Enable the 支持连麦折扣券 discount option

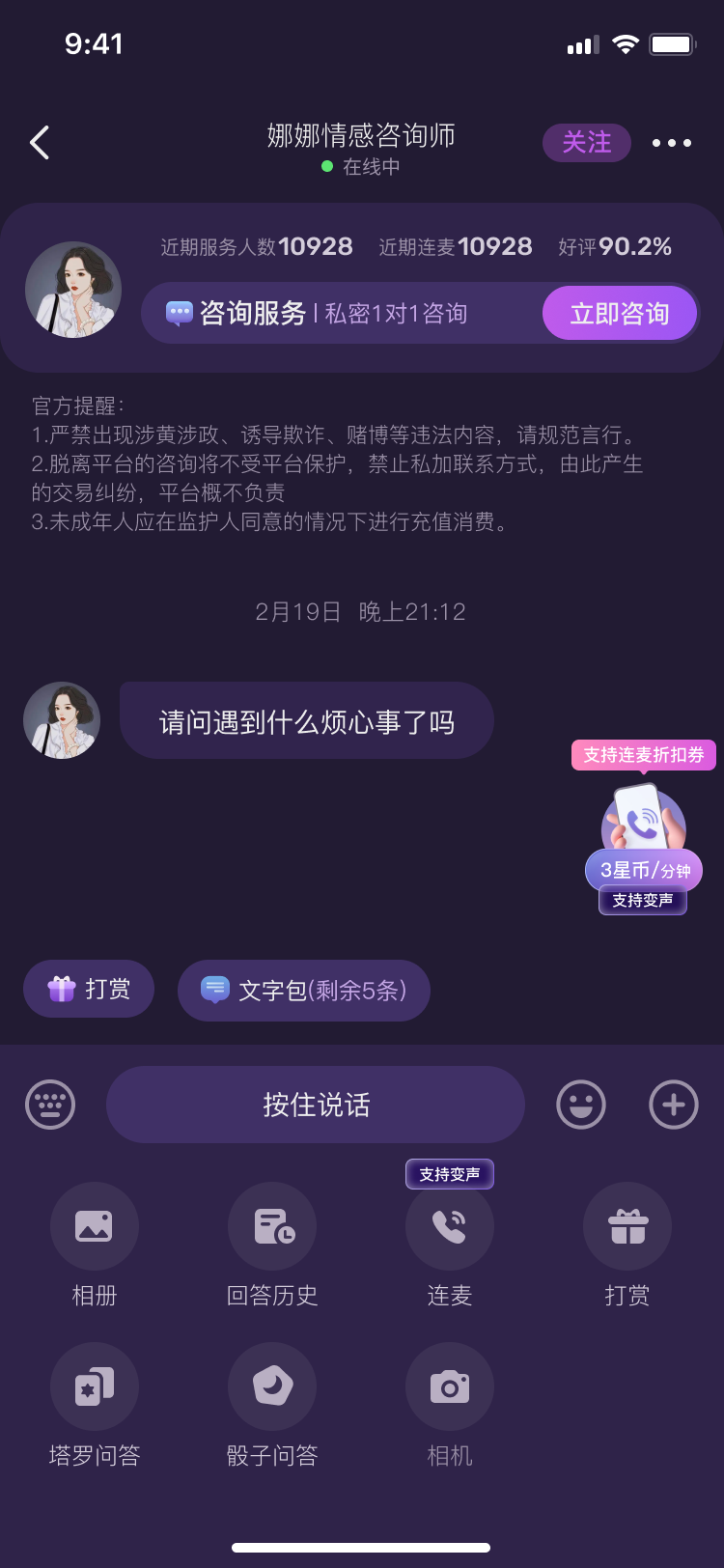(x=643, y=755)
